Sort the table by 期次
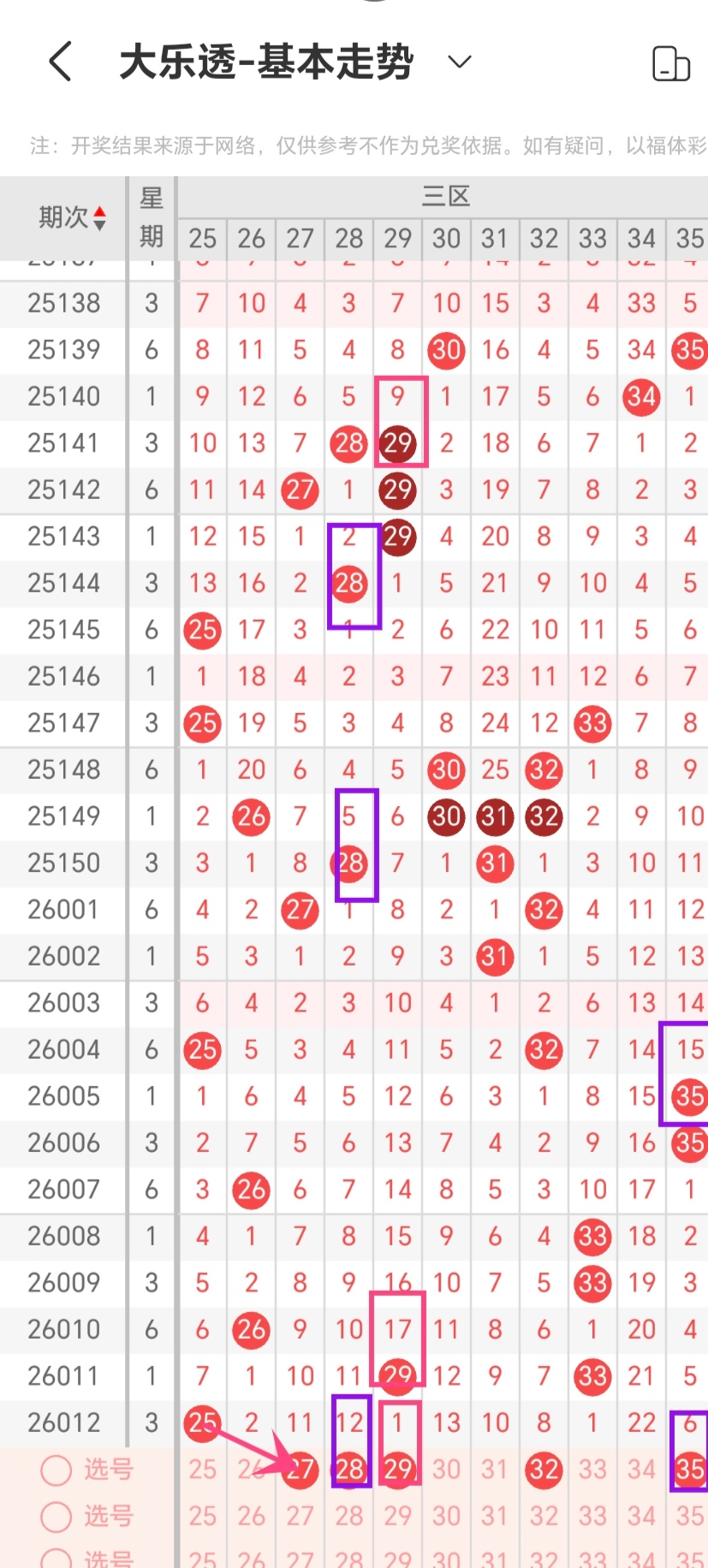 (x=72, y=217)
